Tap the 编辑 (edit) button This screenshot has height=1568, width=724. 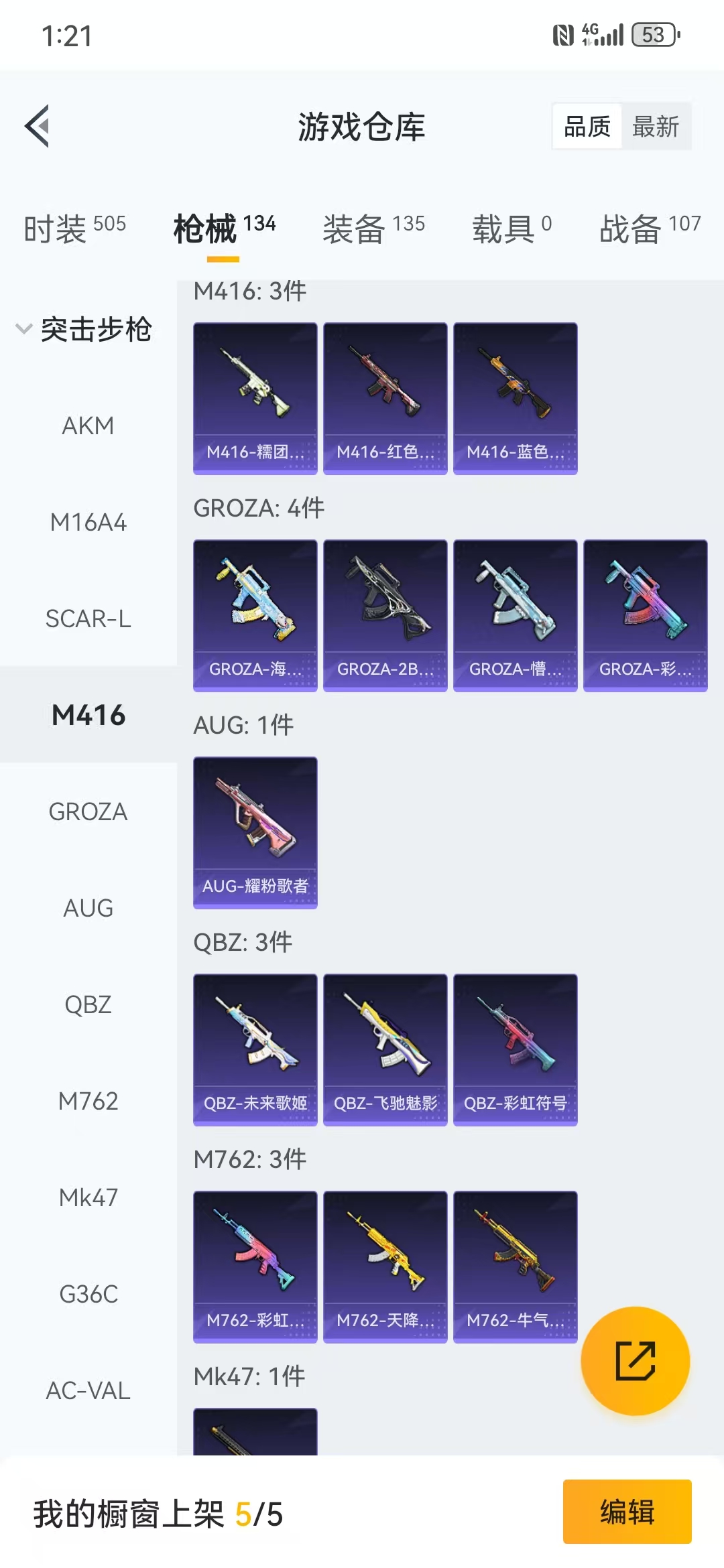coord(627,1512)
